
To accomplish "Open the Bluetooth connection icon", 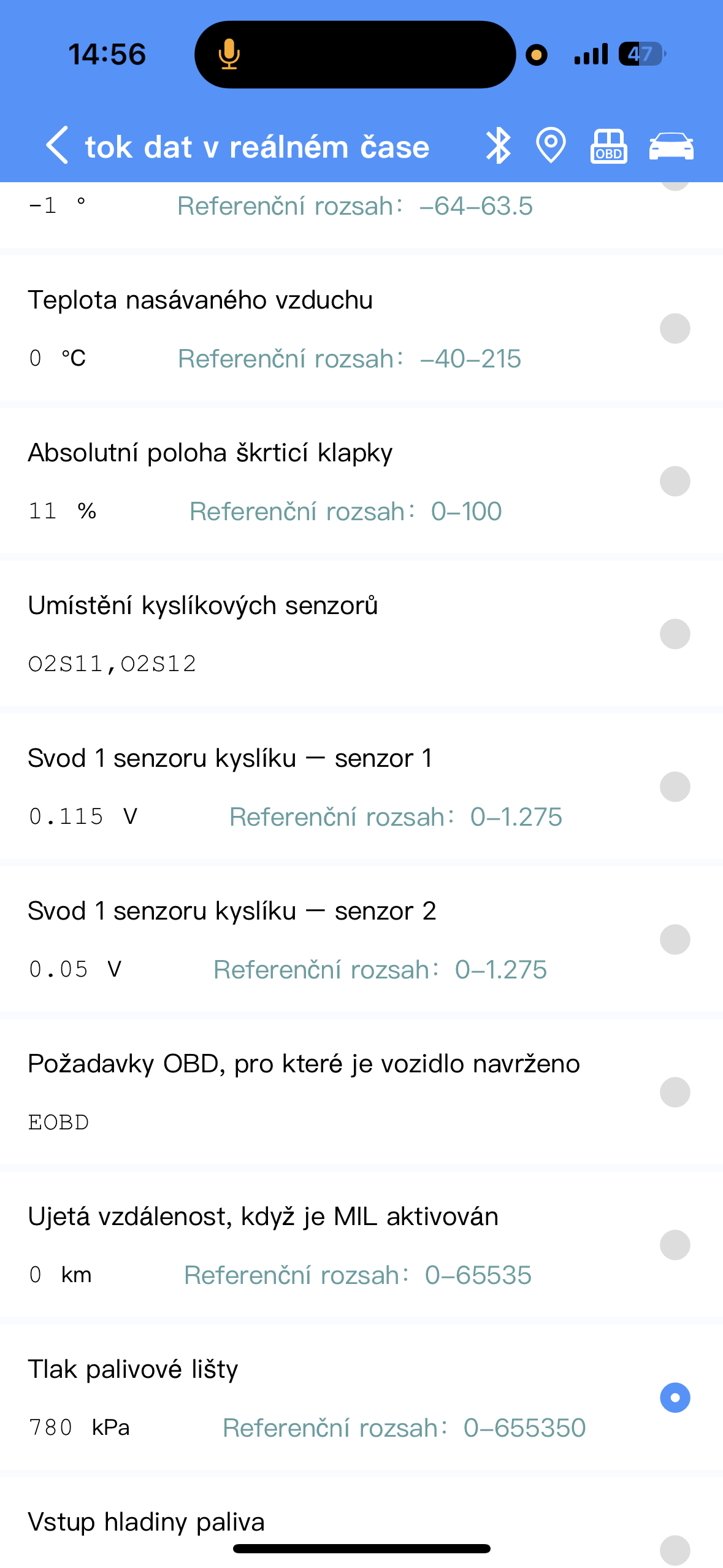I will pyautogui.click(x=498, y=146).
